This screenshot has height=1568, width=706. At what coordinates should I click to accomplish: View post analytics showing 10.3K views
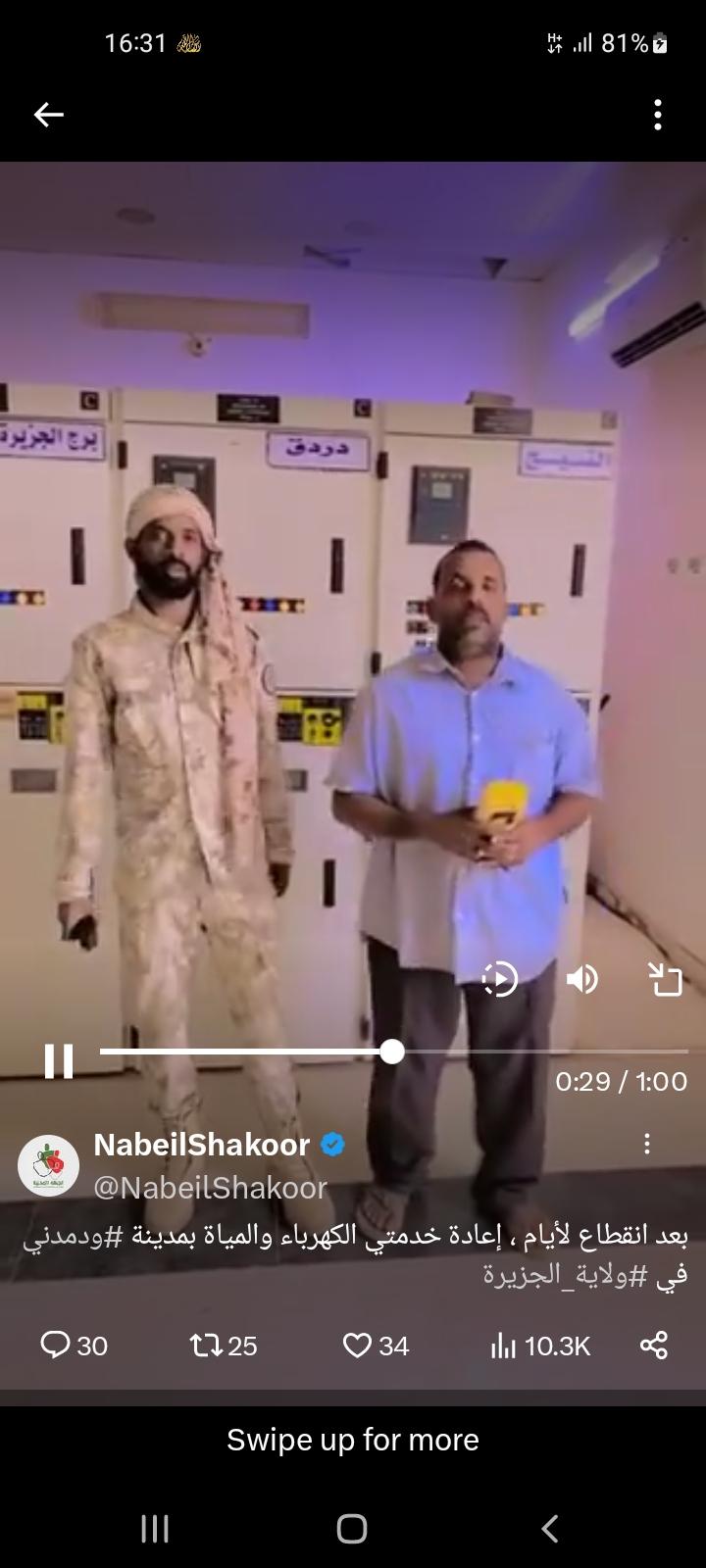539,1346
